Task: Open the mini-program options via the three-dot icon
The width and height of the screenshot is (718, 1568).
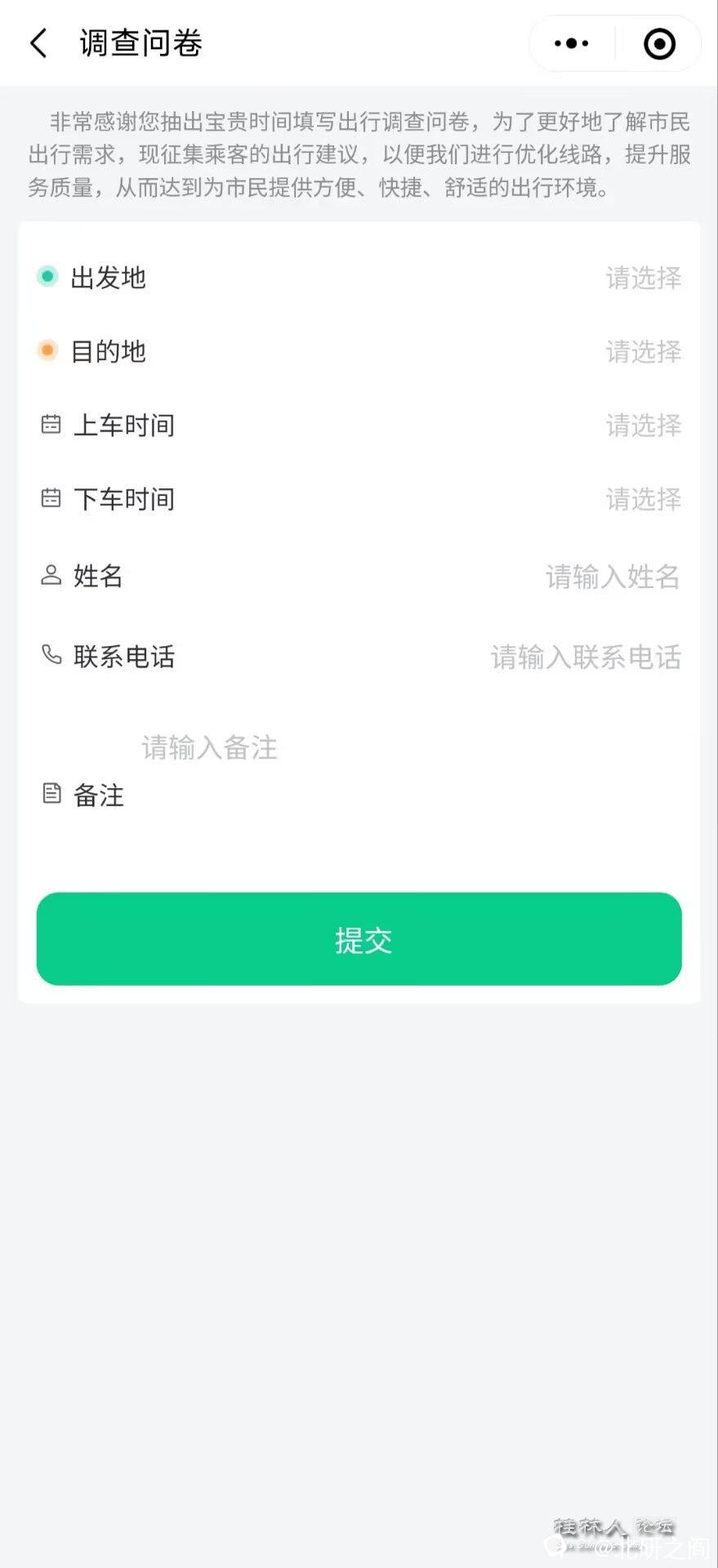Action: 570,42
